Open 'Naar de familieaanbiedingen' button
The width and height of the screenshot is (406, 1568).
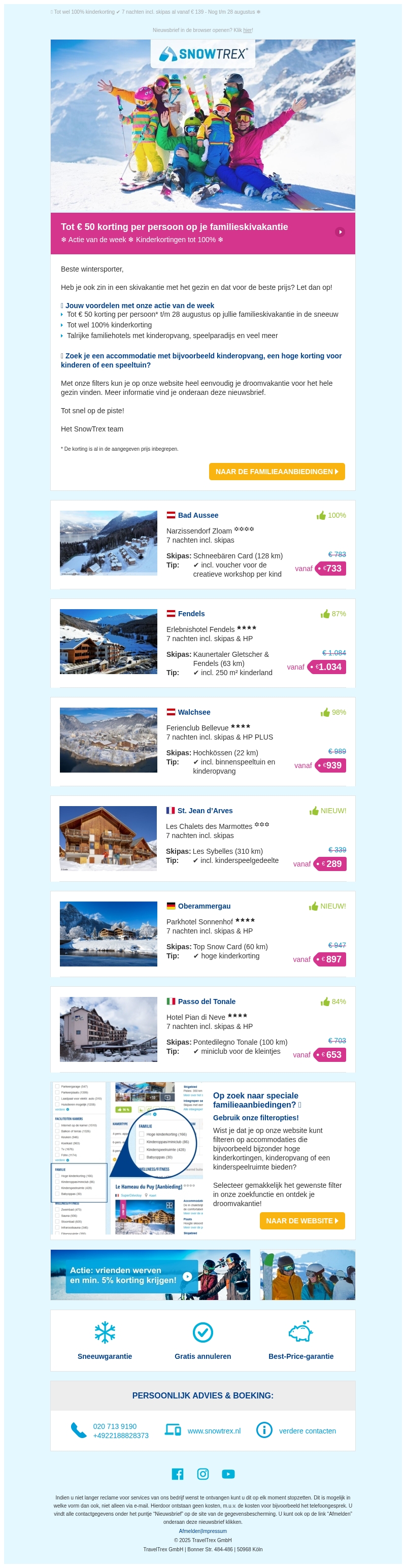pos(277,472)
